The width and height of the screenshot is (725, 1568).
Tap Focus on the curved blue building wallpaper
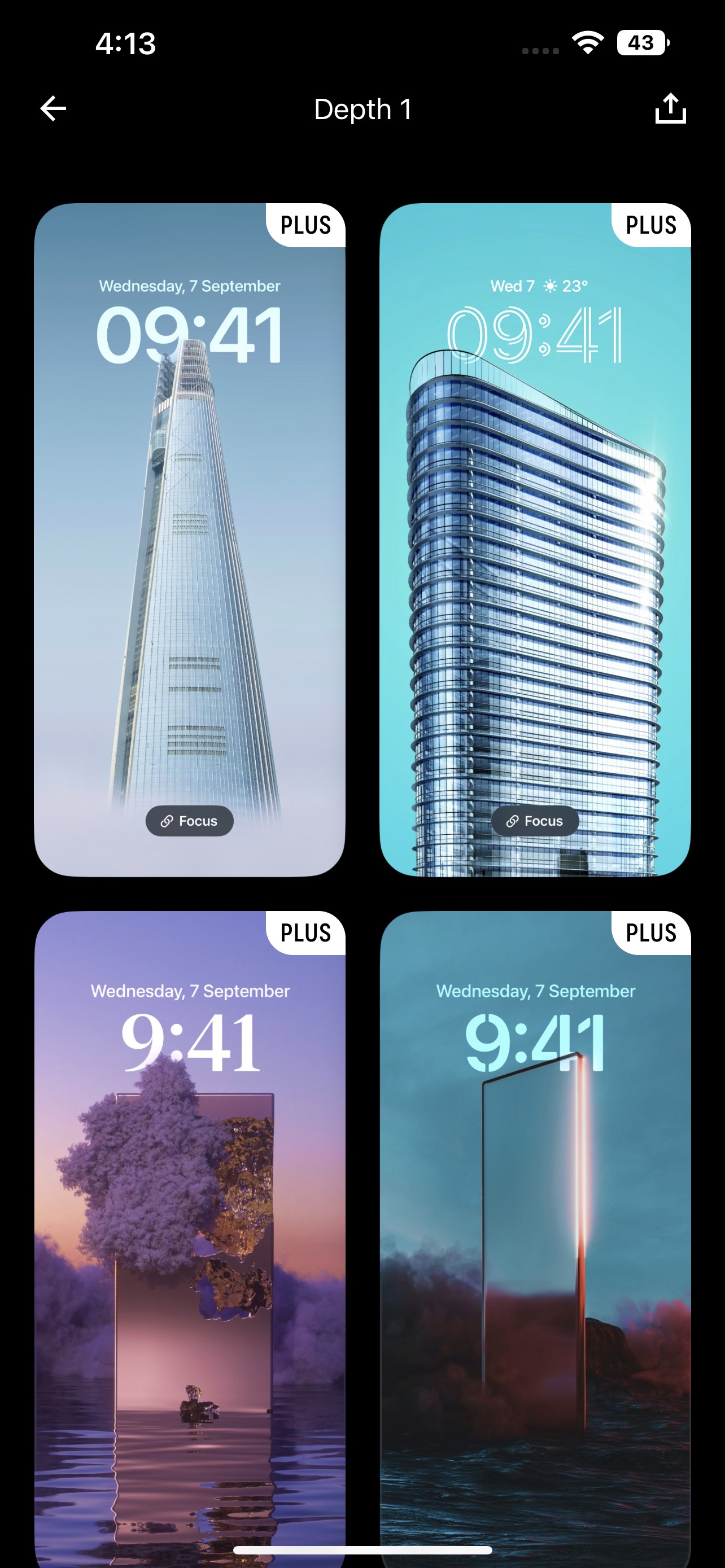tap(535, 821)
